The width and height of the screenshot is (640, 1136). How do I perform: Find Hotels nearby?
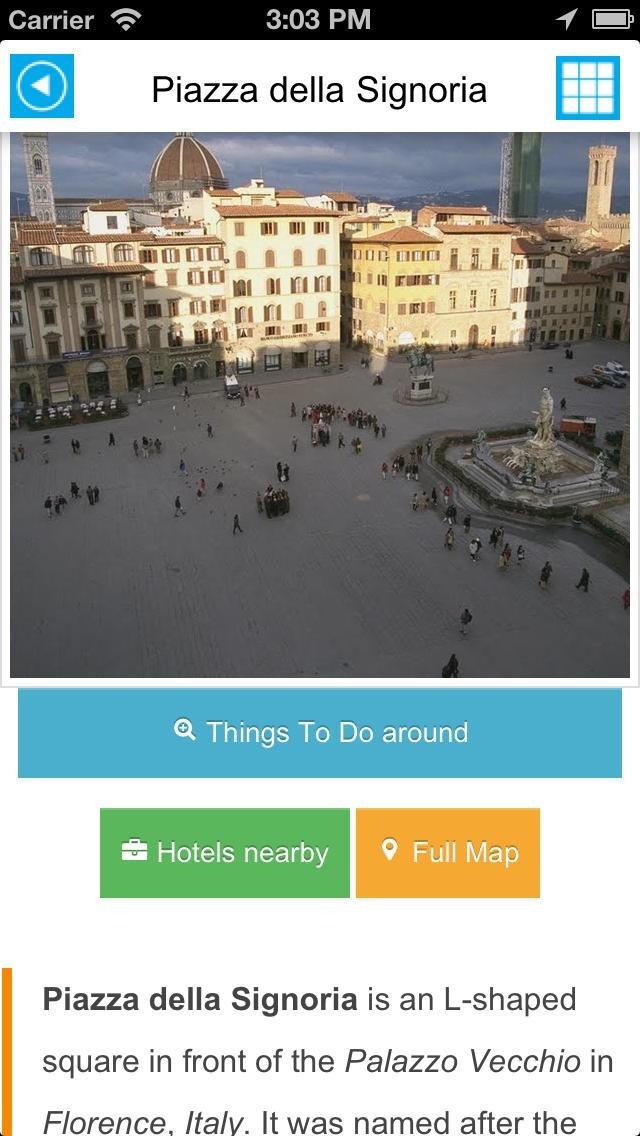coord(225,853)
